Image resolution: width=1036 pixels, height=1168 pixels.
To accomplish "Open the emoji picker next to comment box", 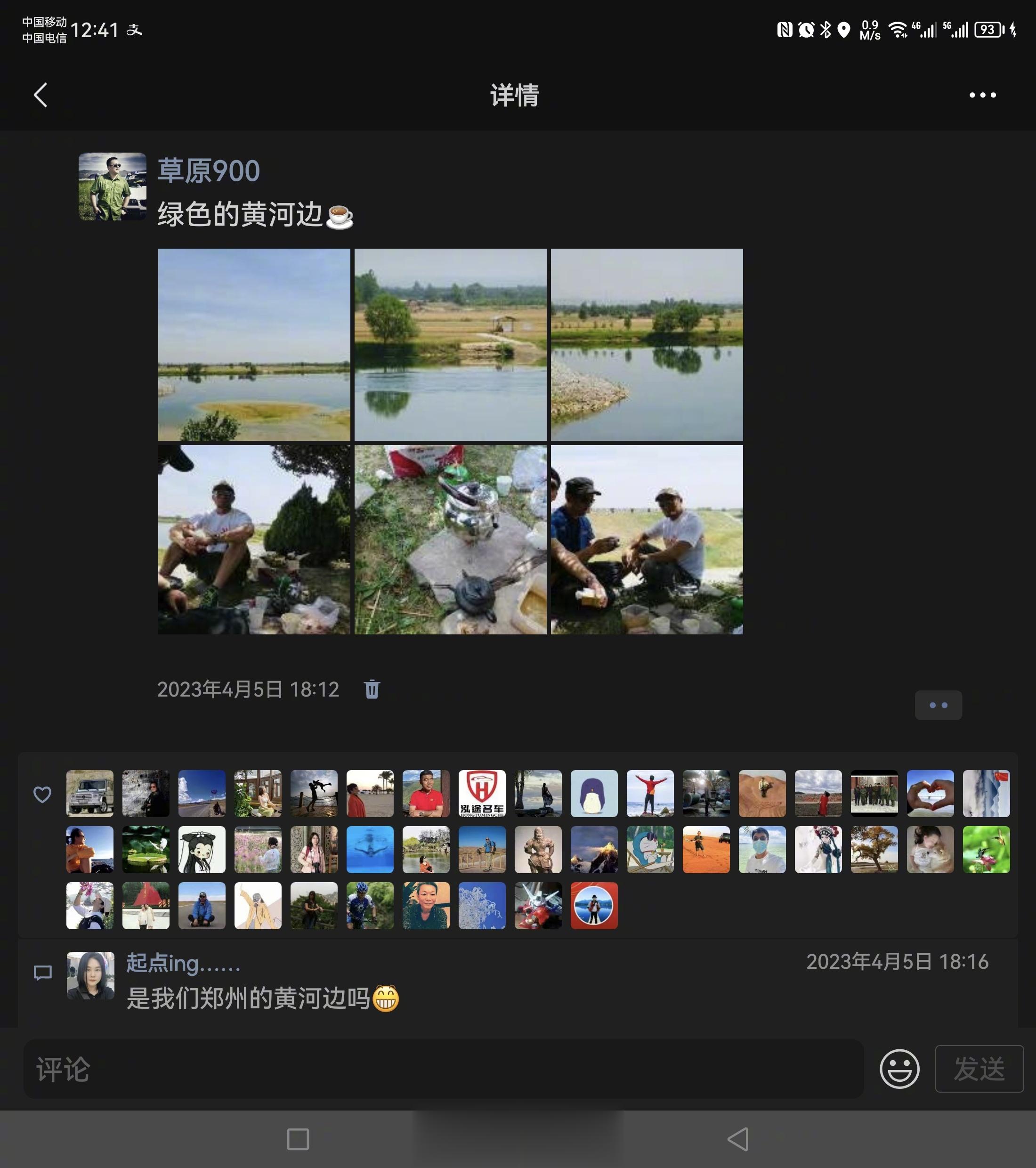I will 899,1069.
